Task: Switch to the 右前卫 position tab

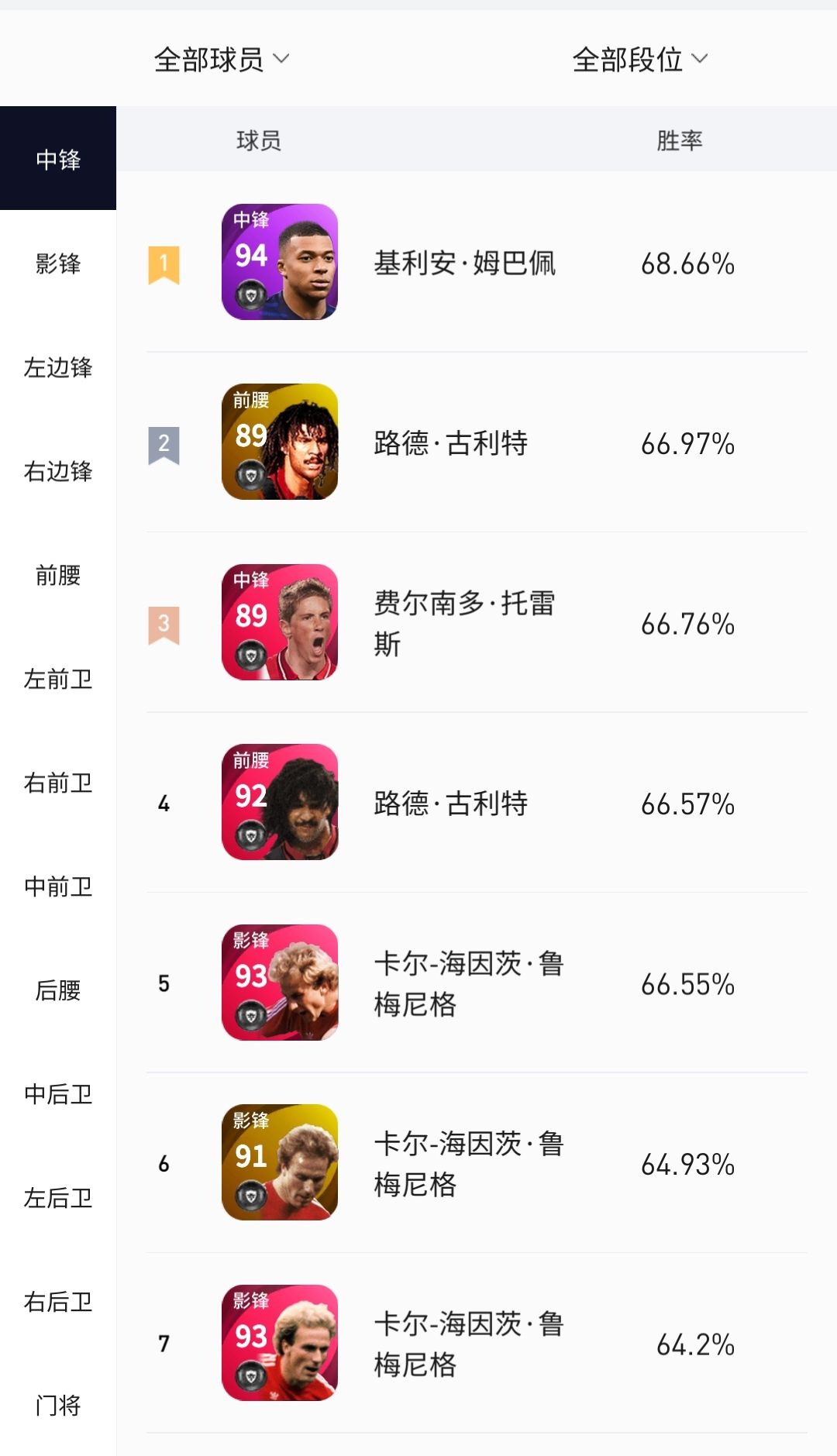Action: pos(58,782)
